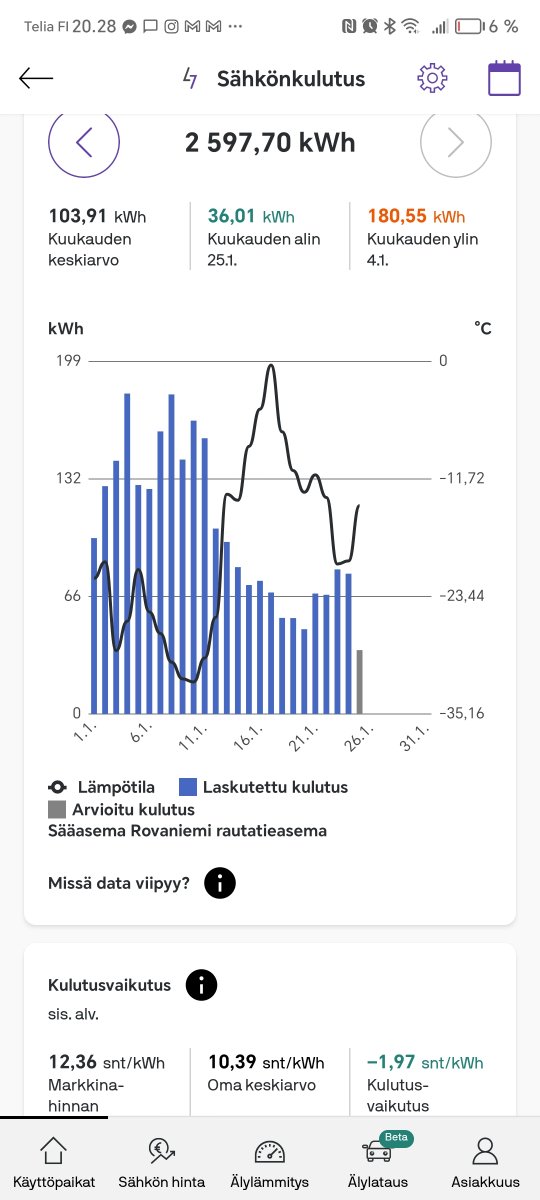
Task: Switch to the Asiakkuus tab
Action: (485, 1162)
